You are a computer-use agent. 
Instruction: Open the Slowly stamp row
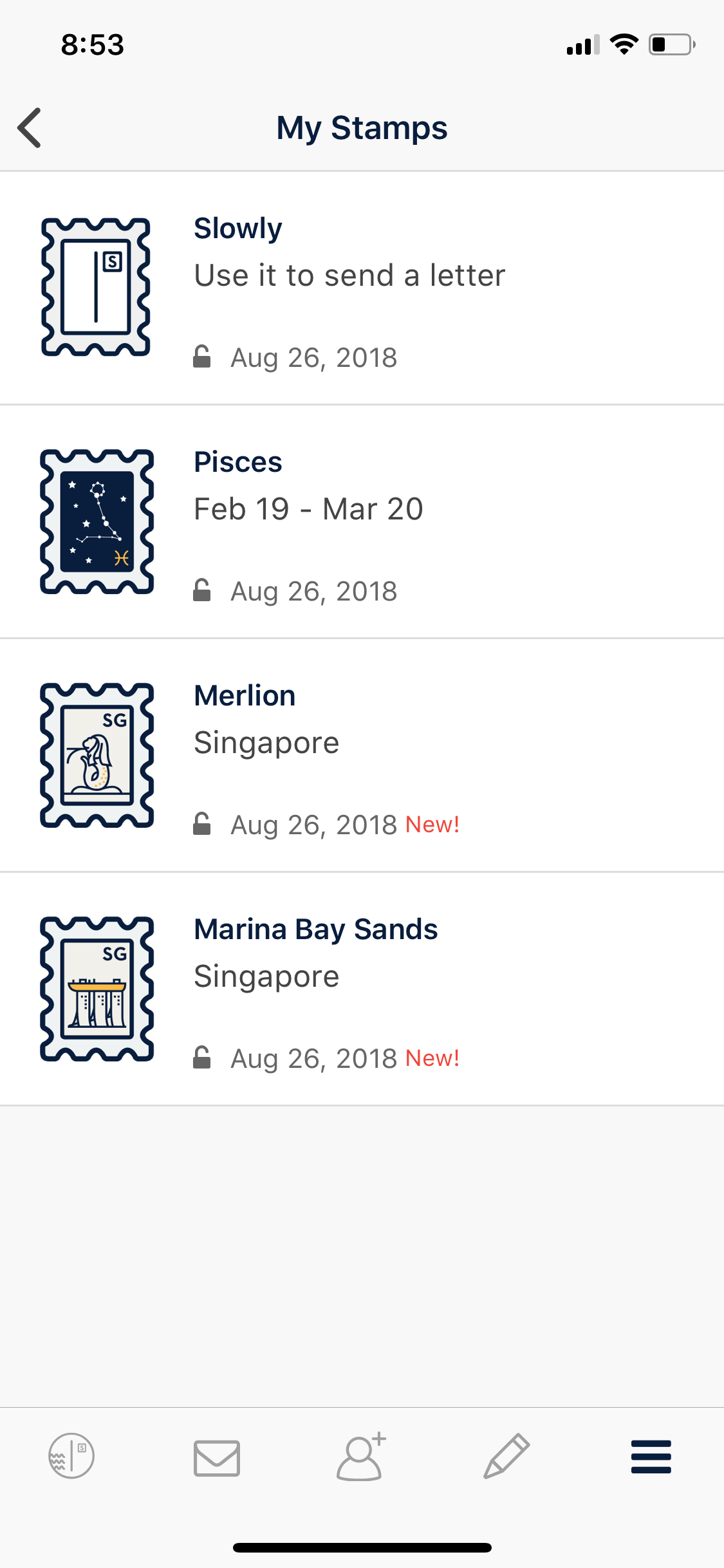click(x=362, y=288)
